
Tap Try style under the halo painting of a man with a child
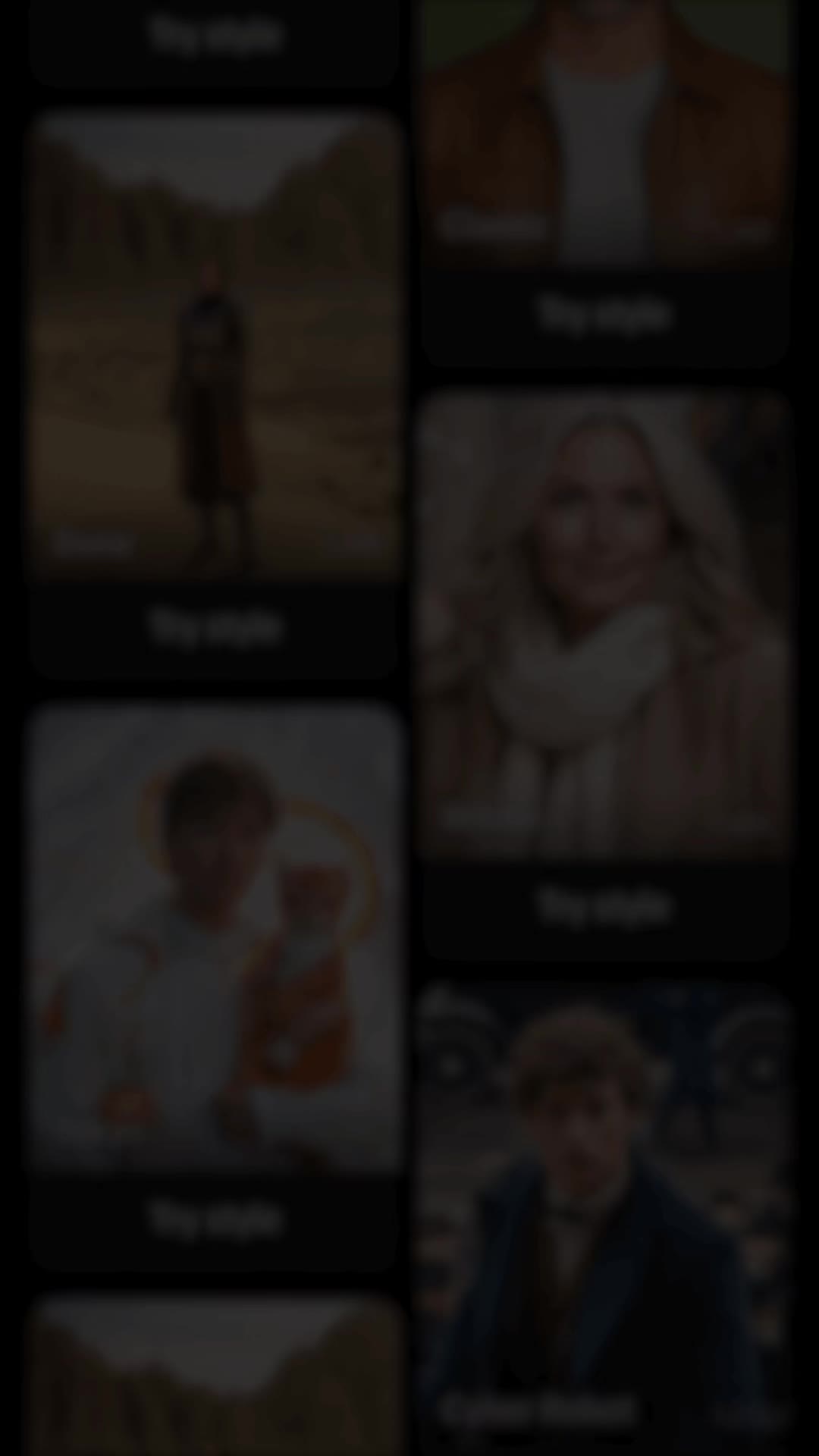215,1219
